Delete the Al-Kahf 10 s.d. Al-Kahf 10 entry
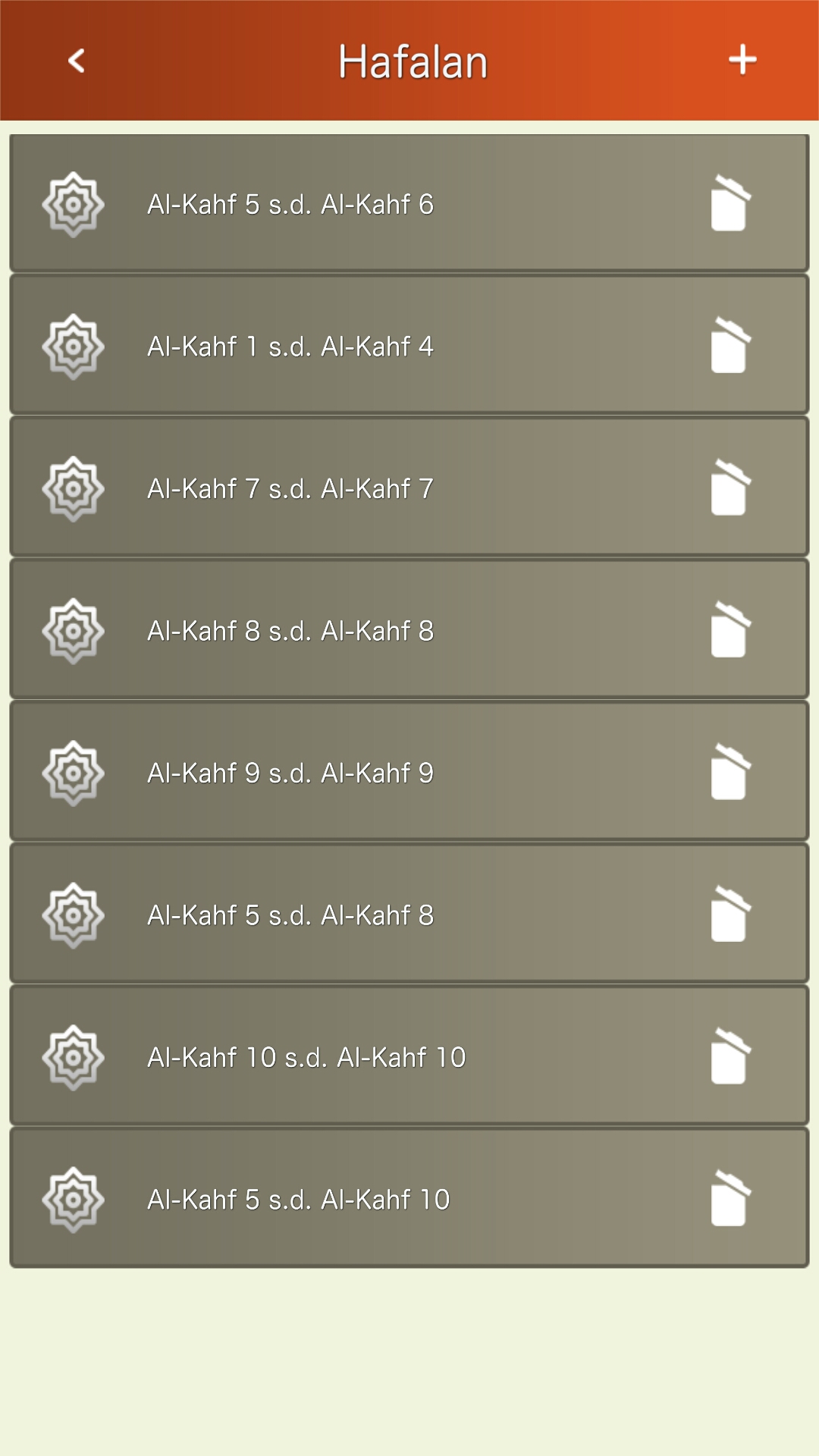Screen dimensions: 819x1456 [730, 1056]
